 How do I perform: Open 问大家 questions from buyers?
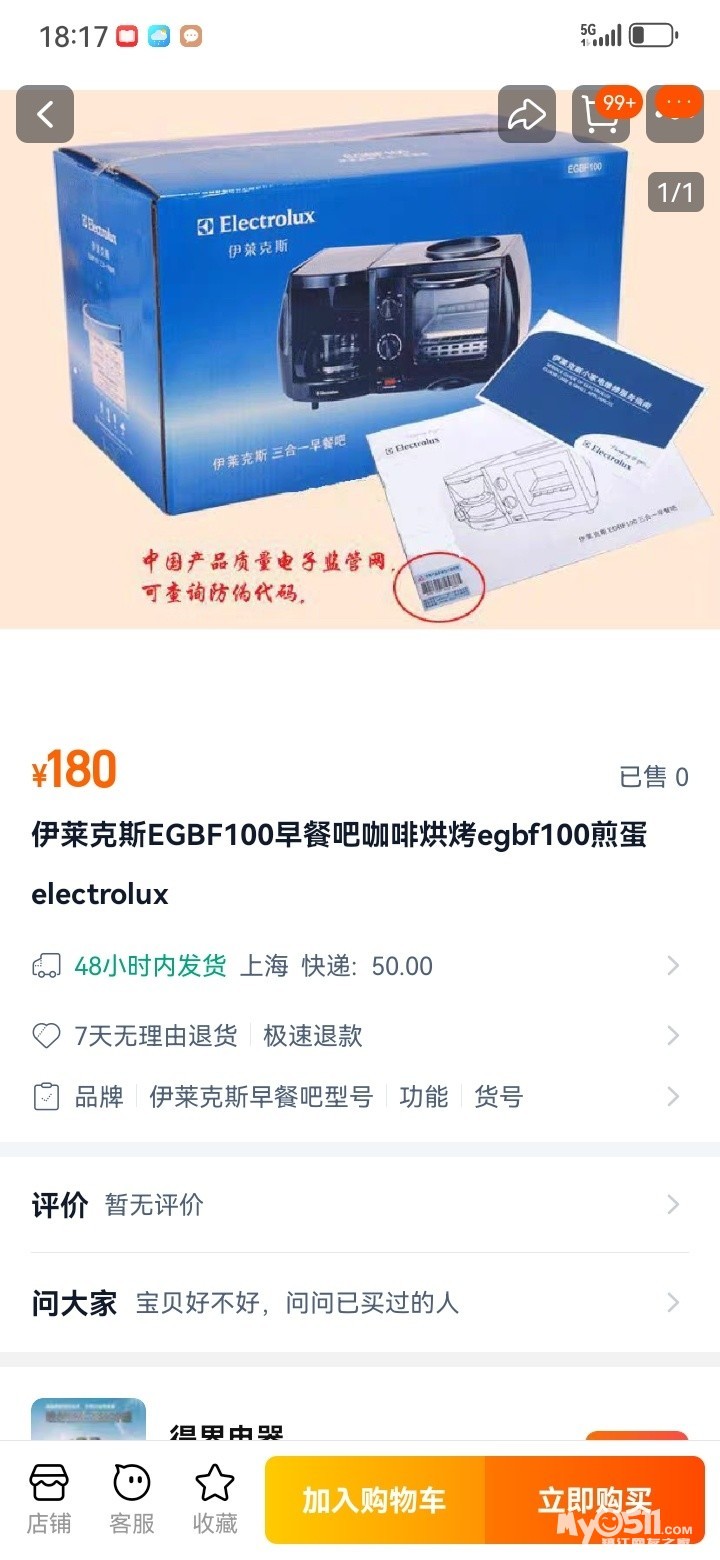click(x=360, y=1303)
